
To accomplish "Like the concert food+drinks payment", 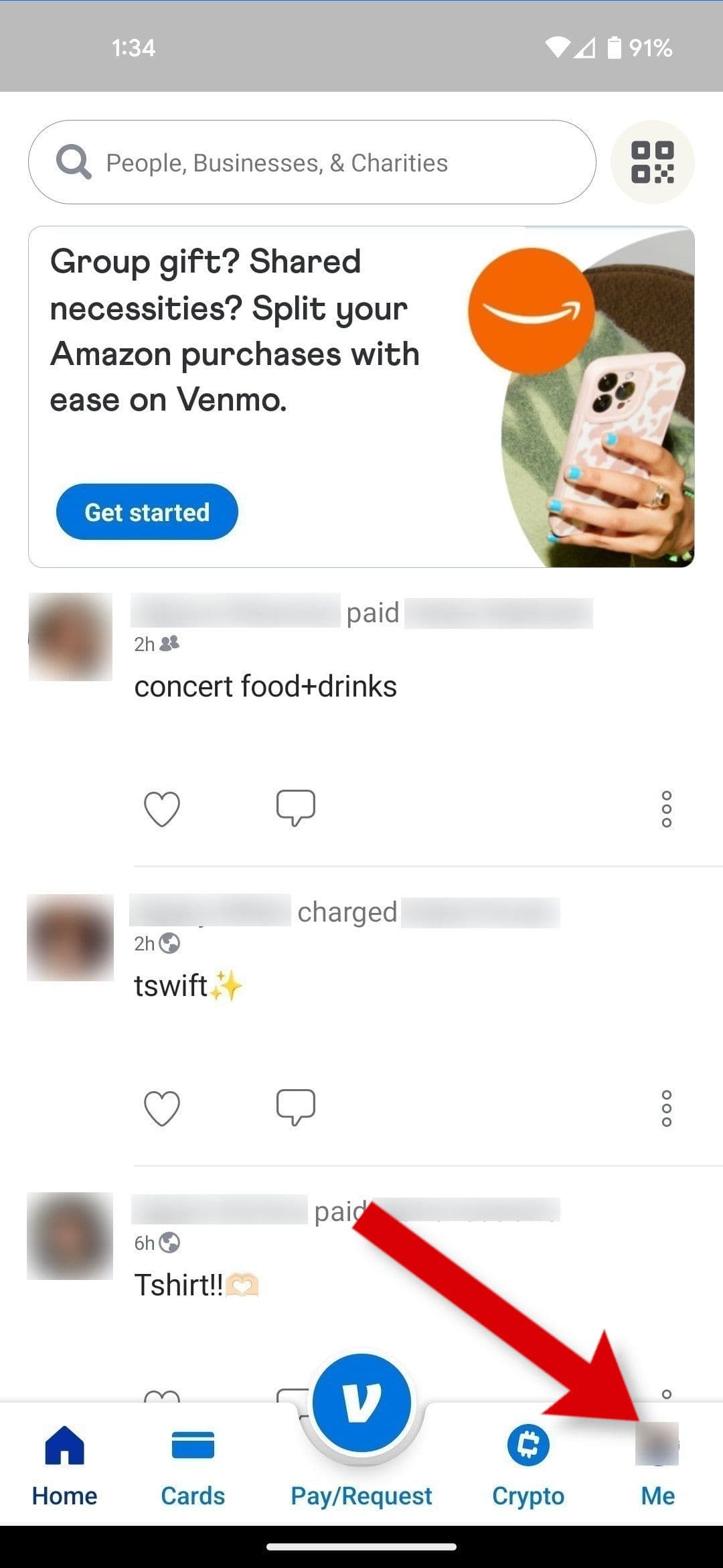I will coord(162,808).
